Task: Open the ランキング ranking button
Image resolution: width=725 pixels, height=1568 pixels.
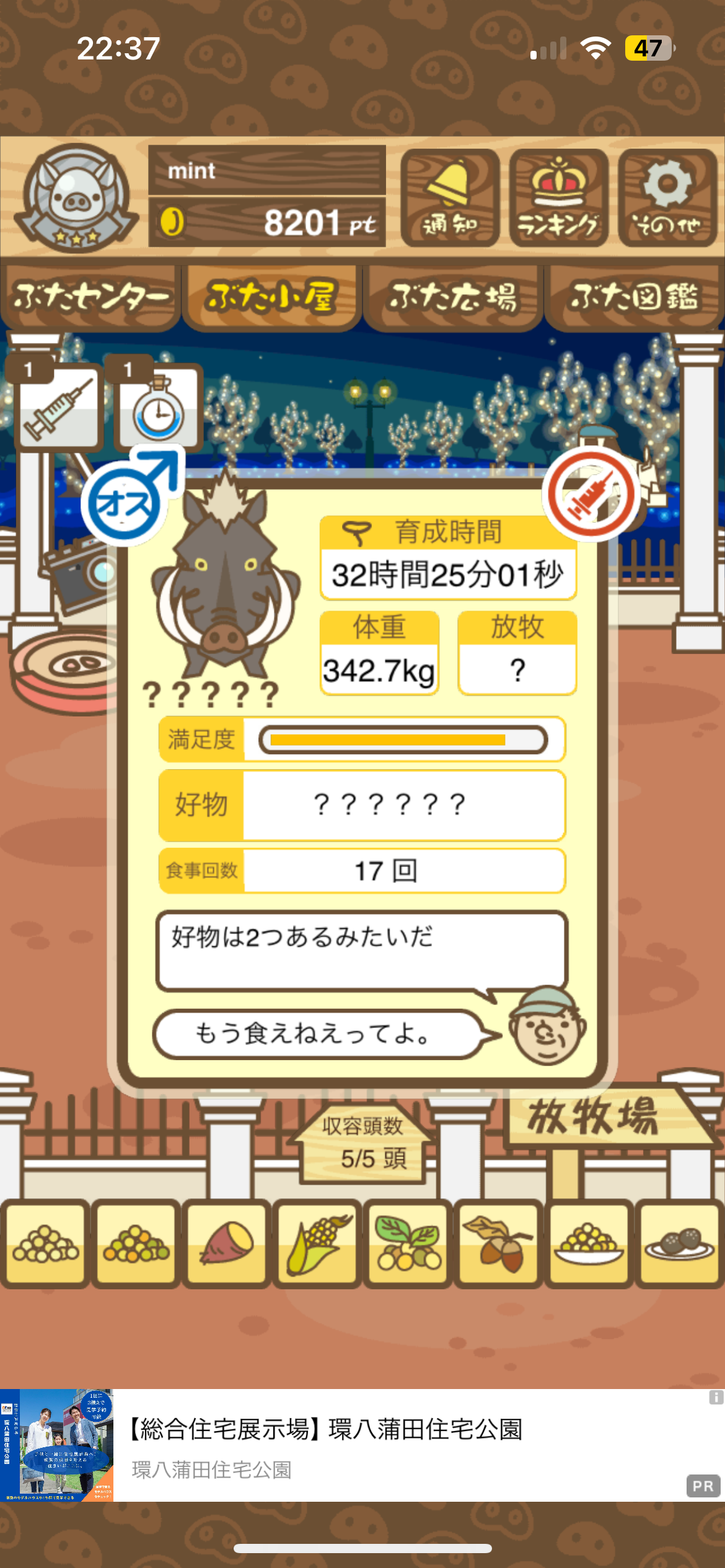Action: click(x=558, y=198)
